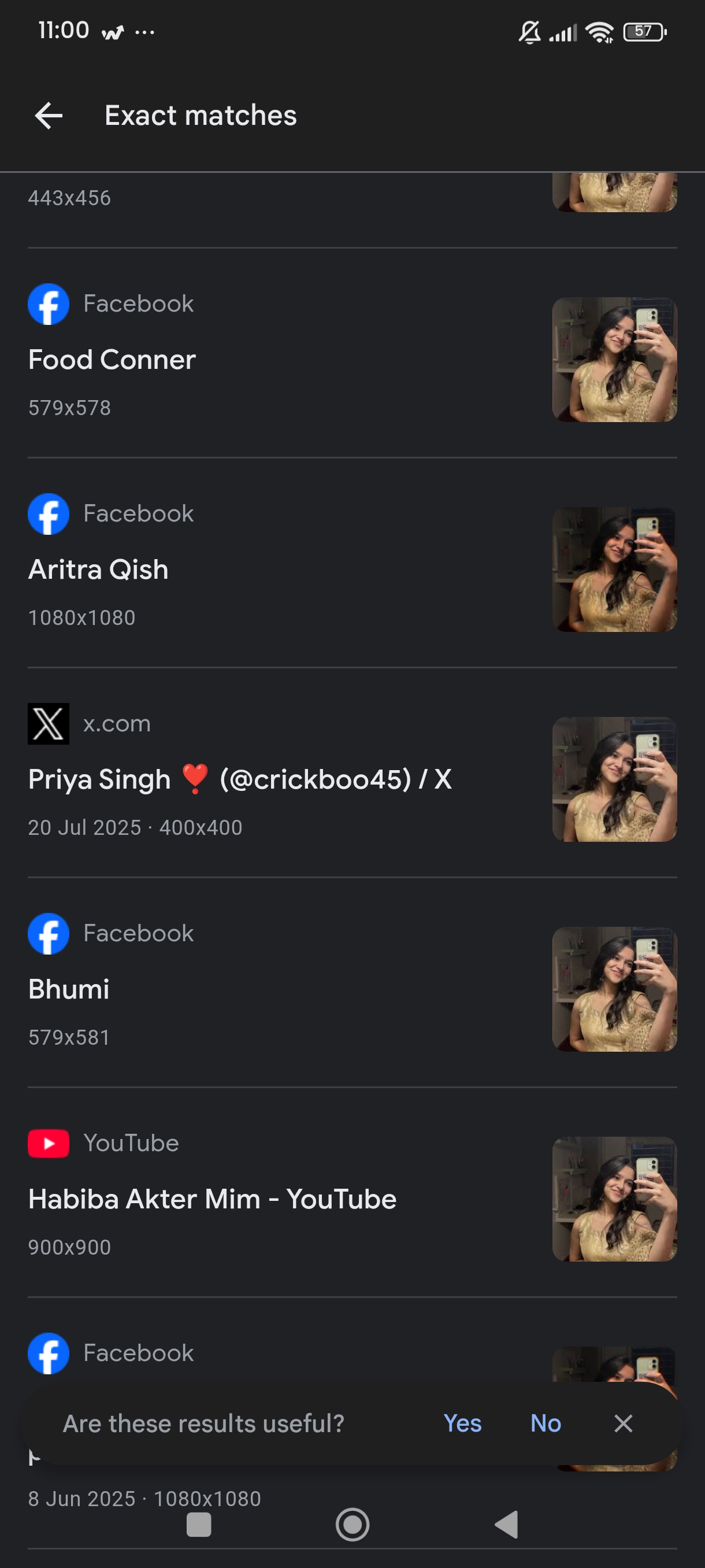Open the recent apps view

(198, 1525)
